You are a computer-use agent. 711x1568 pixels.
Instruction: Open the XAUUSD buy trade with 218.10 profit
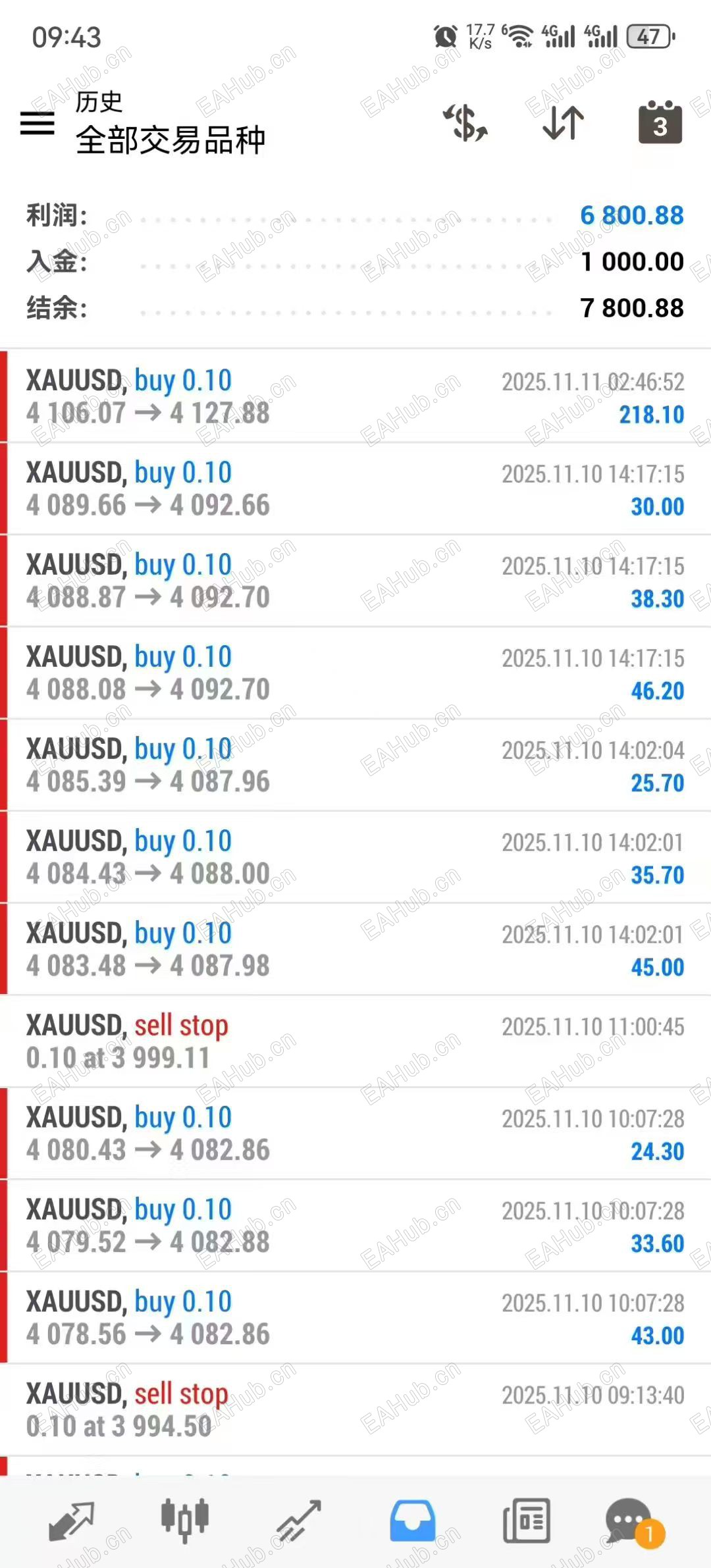point(355,397)
